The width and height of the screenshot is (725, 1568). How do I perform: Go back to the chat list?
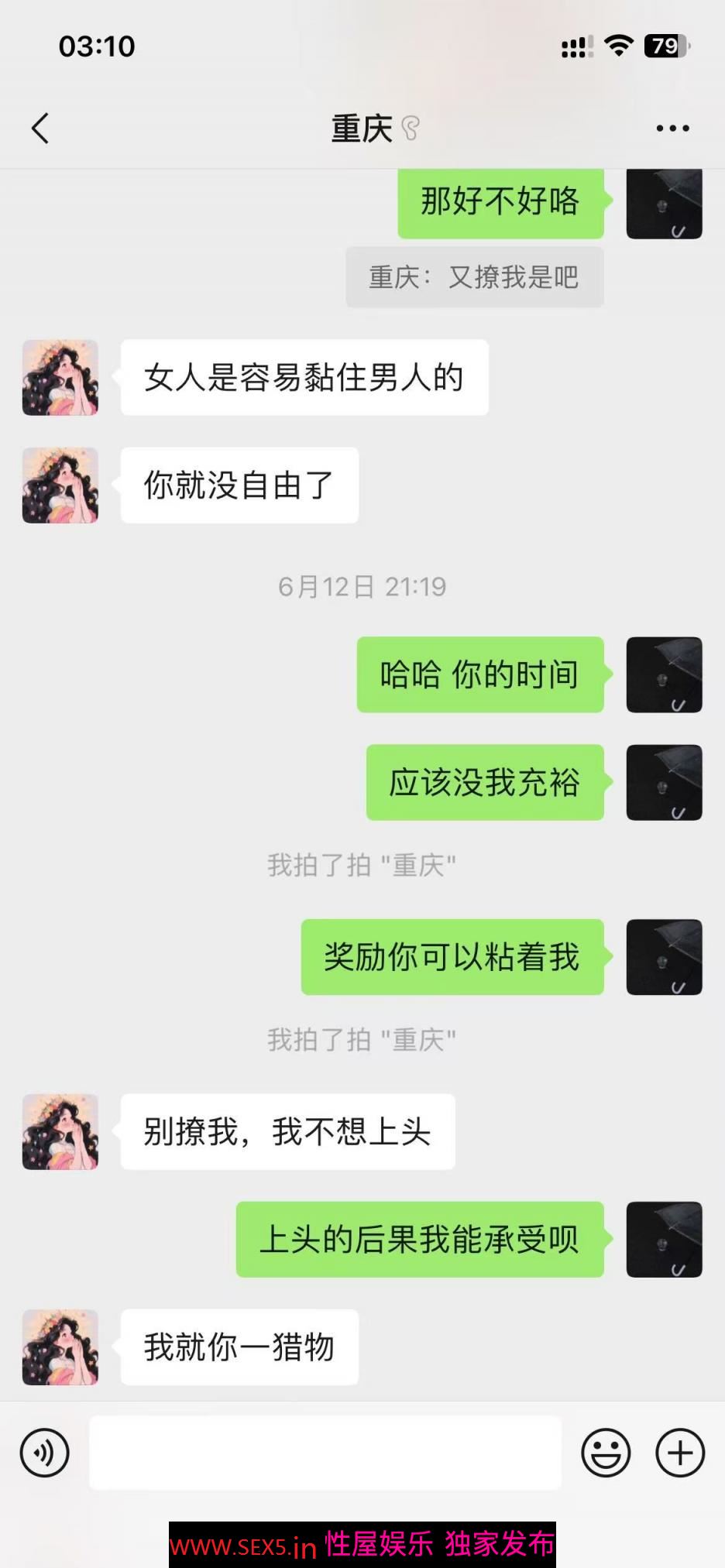(40, 129)
